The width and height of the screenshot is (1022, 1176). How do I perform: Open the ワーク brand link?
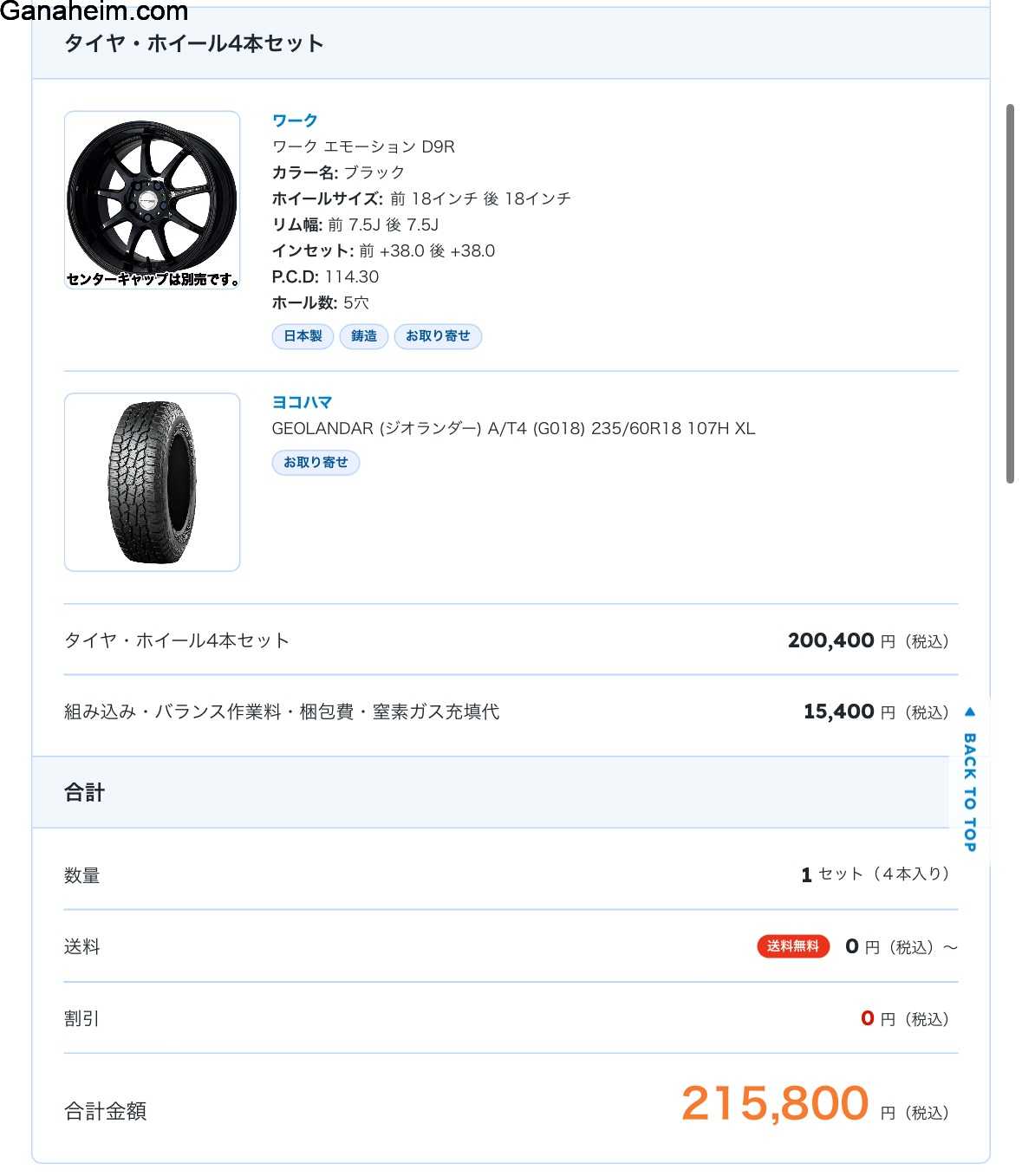pos(295,120)
